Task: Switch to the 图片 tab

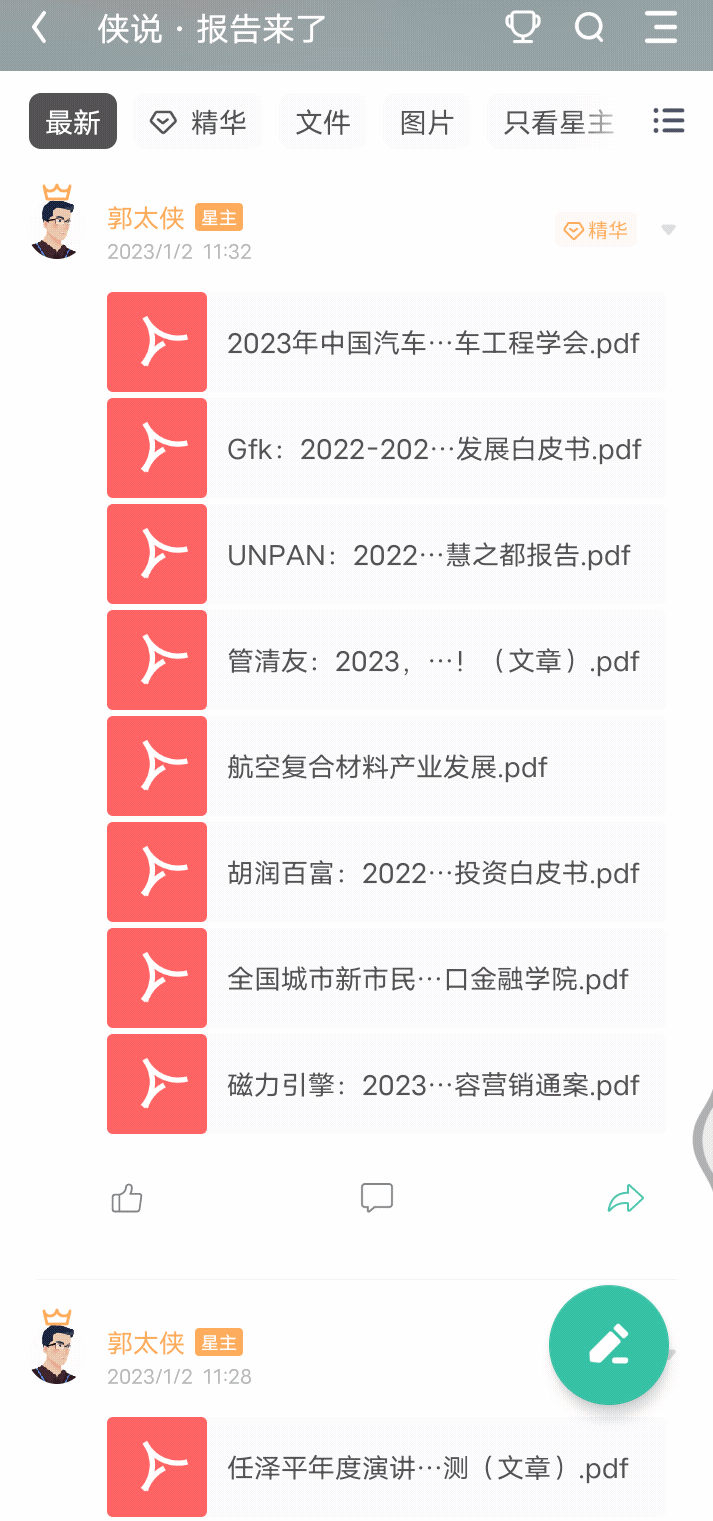Action: (x=427, y=122)
